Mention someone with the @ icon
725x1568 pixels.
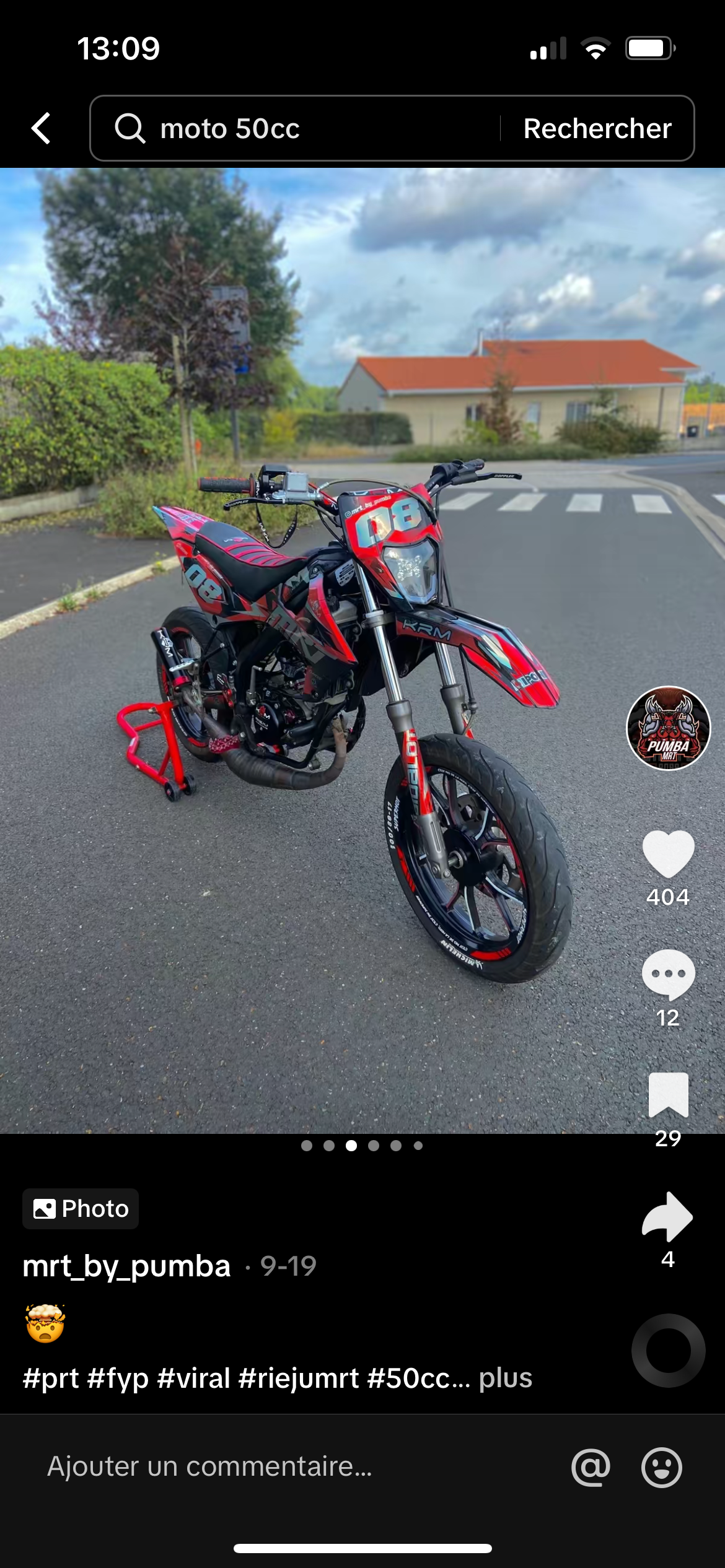click(591, 1467)
